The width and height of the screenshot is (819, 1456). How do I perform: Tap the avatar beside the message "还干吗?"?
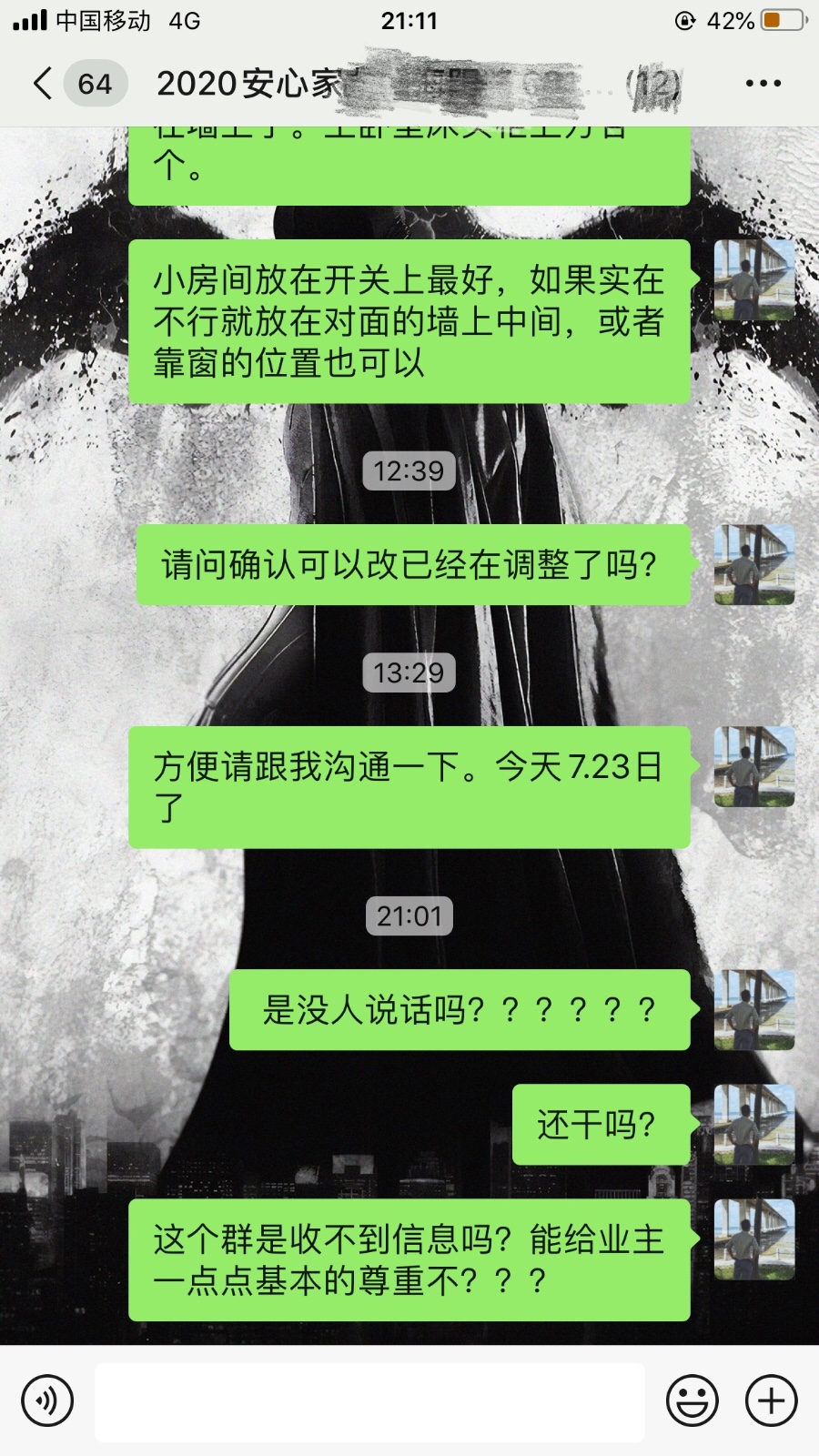pos(754,1125)
